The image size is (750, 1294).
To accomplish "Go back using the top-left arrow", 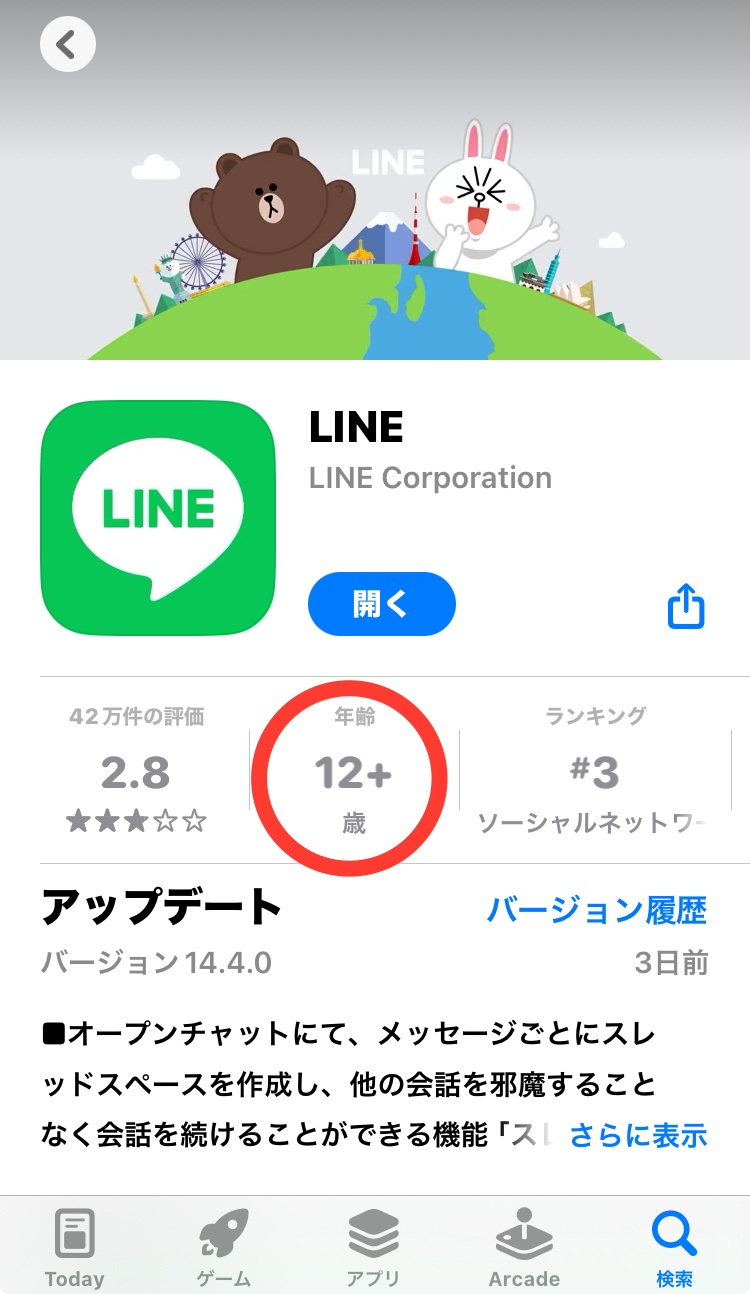I will (x=67, y=45).
